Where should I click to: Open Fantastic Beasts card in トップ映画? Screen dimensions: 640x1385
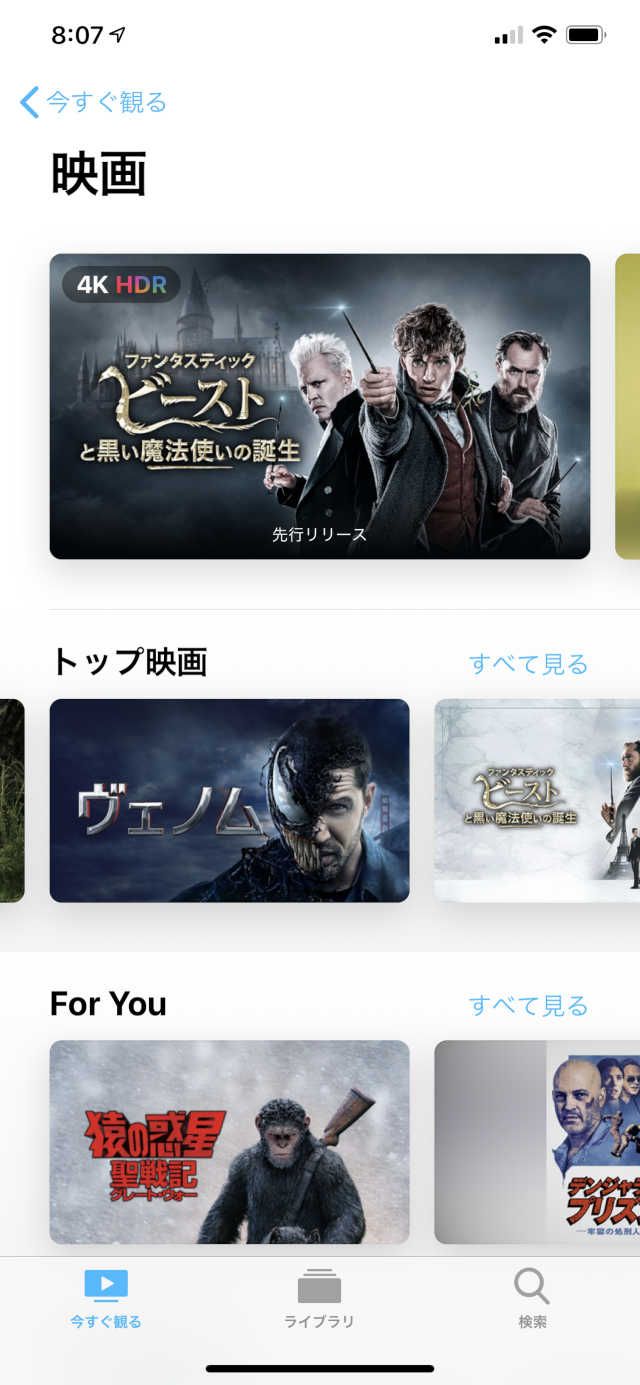coord(537,800)
